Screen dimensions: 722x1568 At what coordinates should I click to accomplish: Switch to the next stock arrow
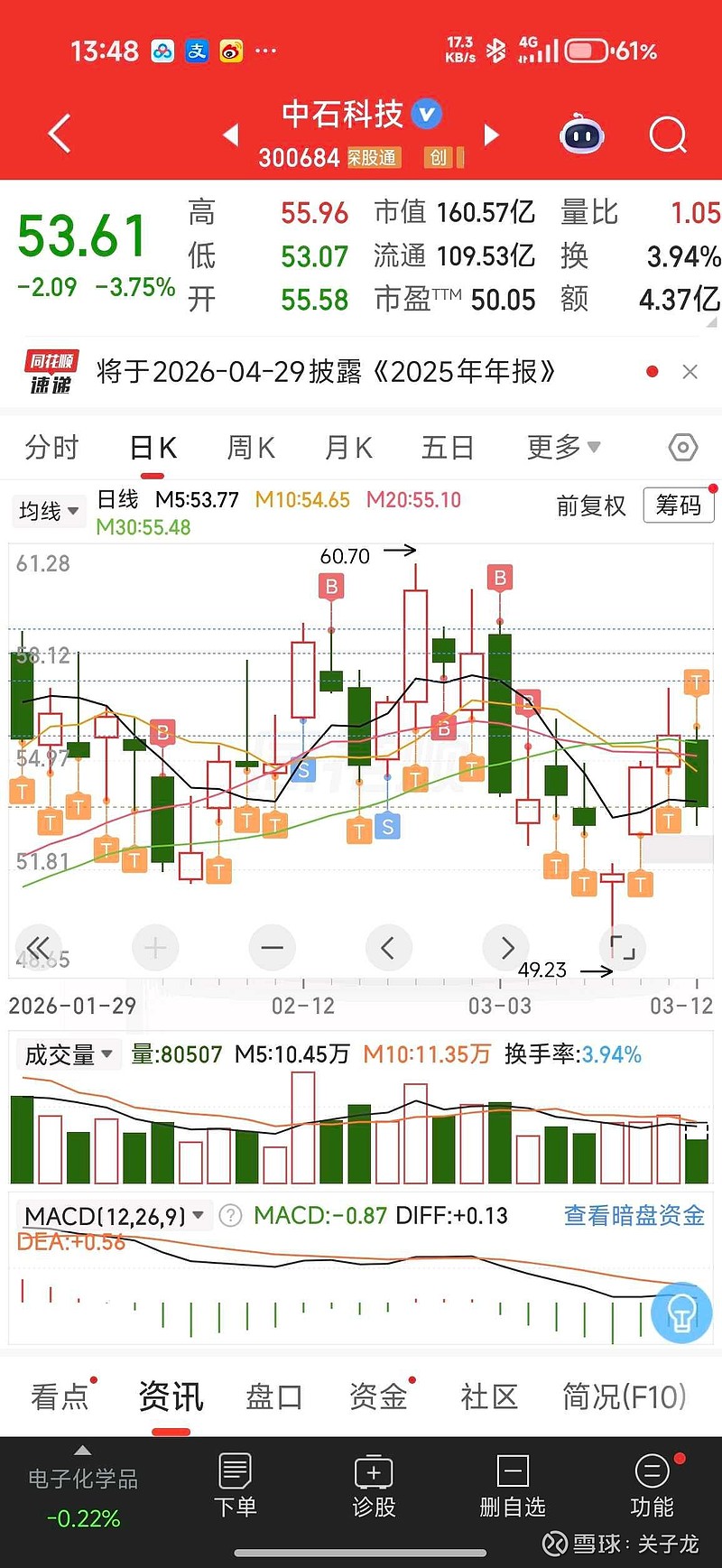pos(492,135)
